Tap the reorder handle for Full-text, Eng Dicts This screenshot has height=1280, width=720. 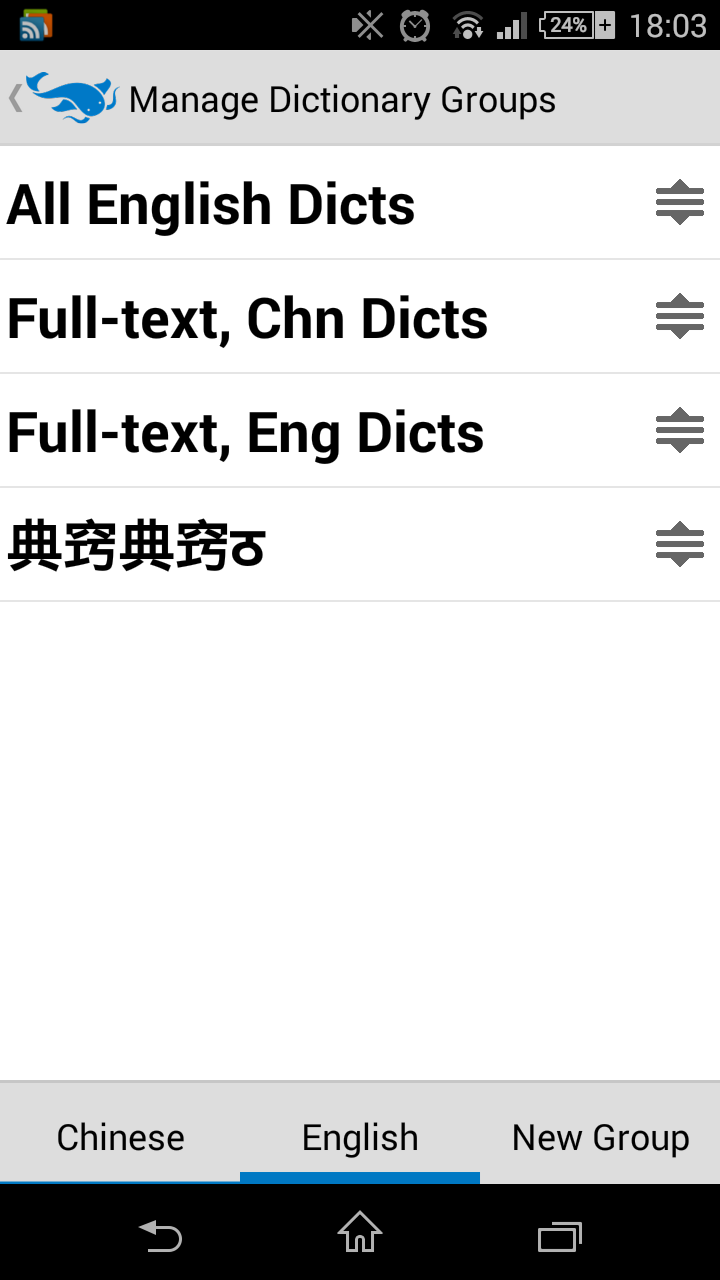[680, 431]
